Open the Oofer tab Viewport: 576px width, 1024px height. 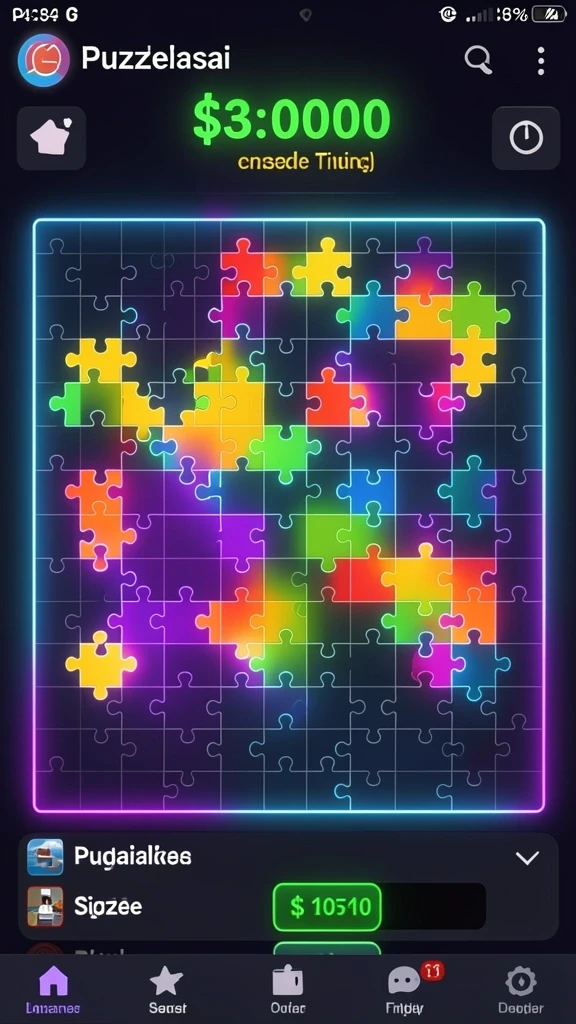[288, 989]
